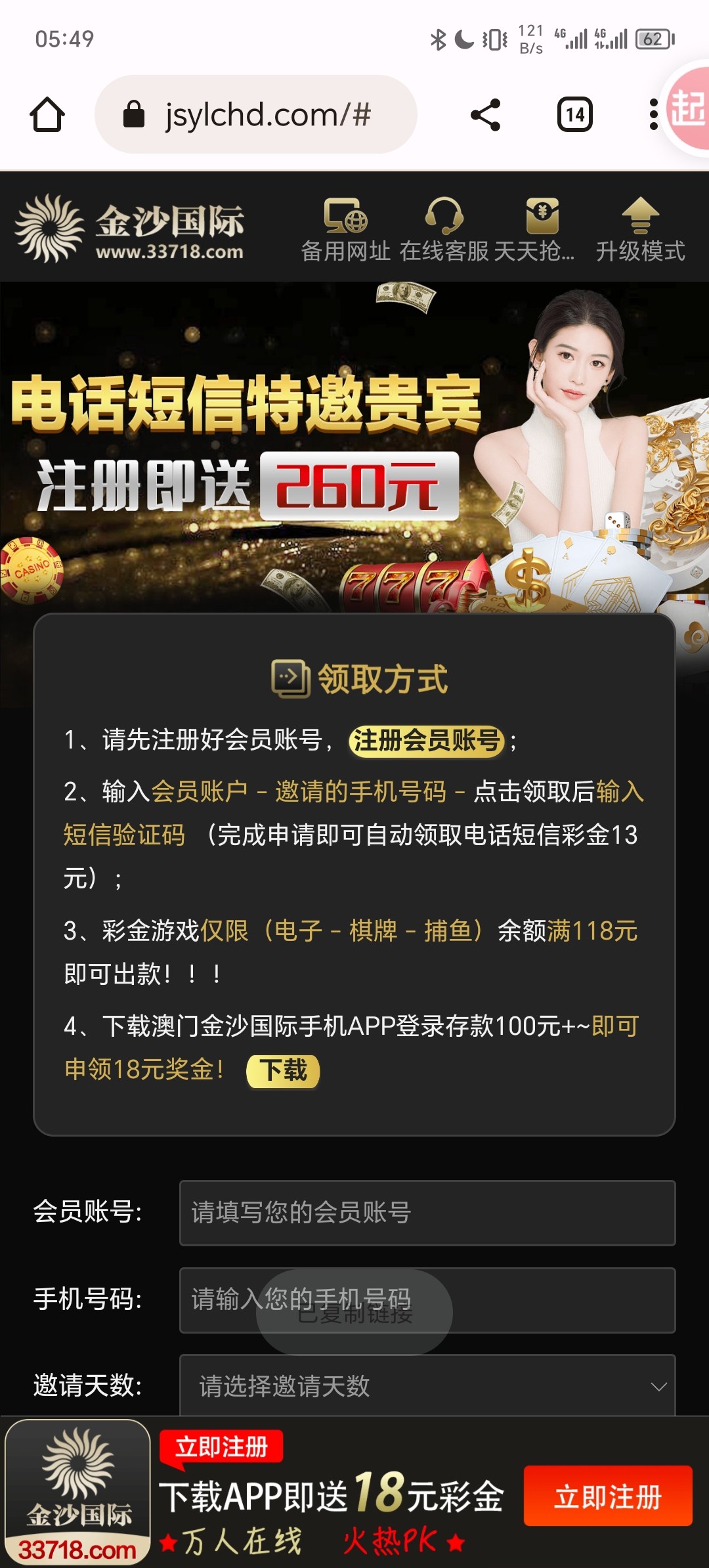Share this web page
The width and height of the screenshot is (709, 1568).
[x=486, y=115]
